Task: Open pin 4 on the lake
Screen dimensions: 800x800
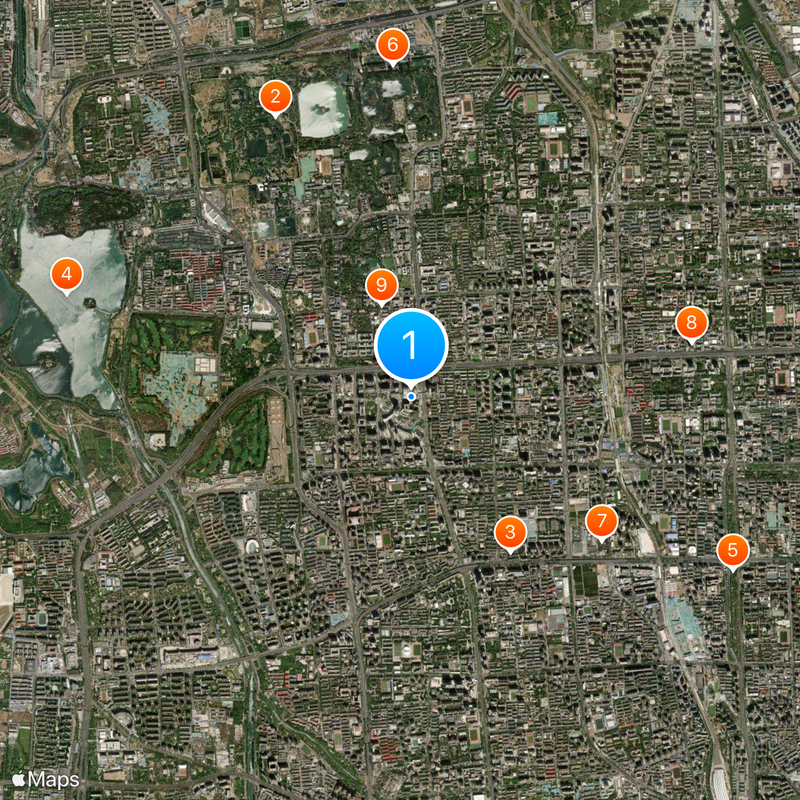Action: (x=67, y=273)
